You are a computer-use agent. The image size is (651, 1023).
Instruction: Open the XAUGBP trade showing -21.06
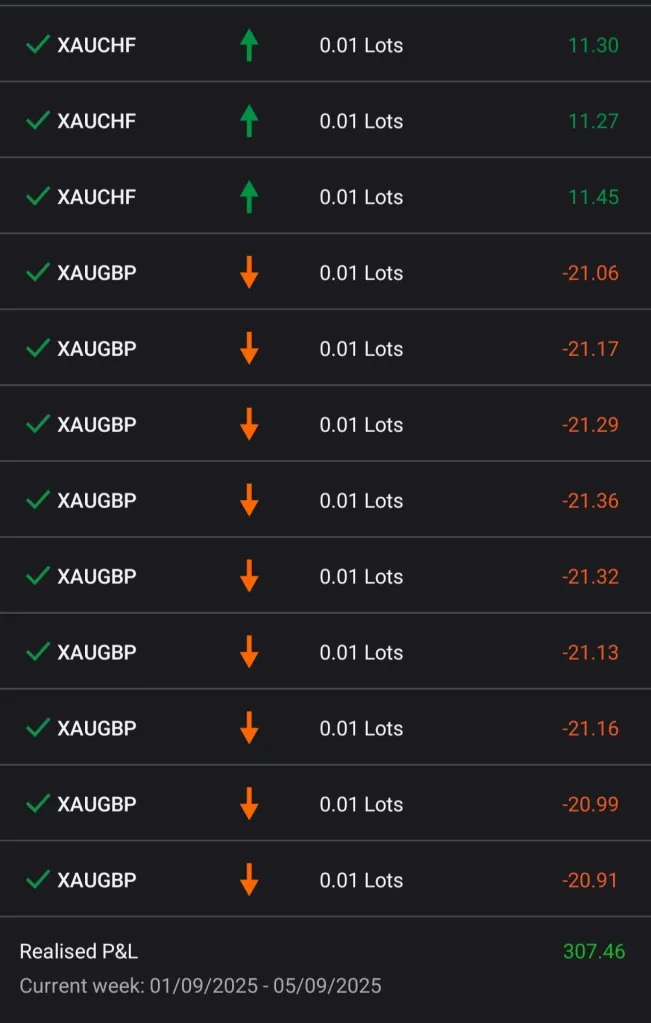[x=325, y=273]
